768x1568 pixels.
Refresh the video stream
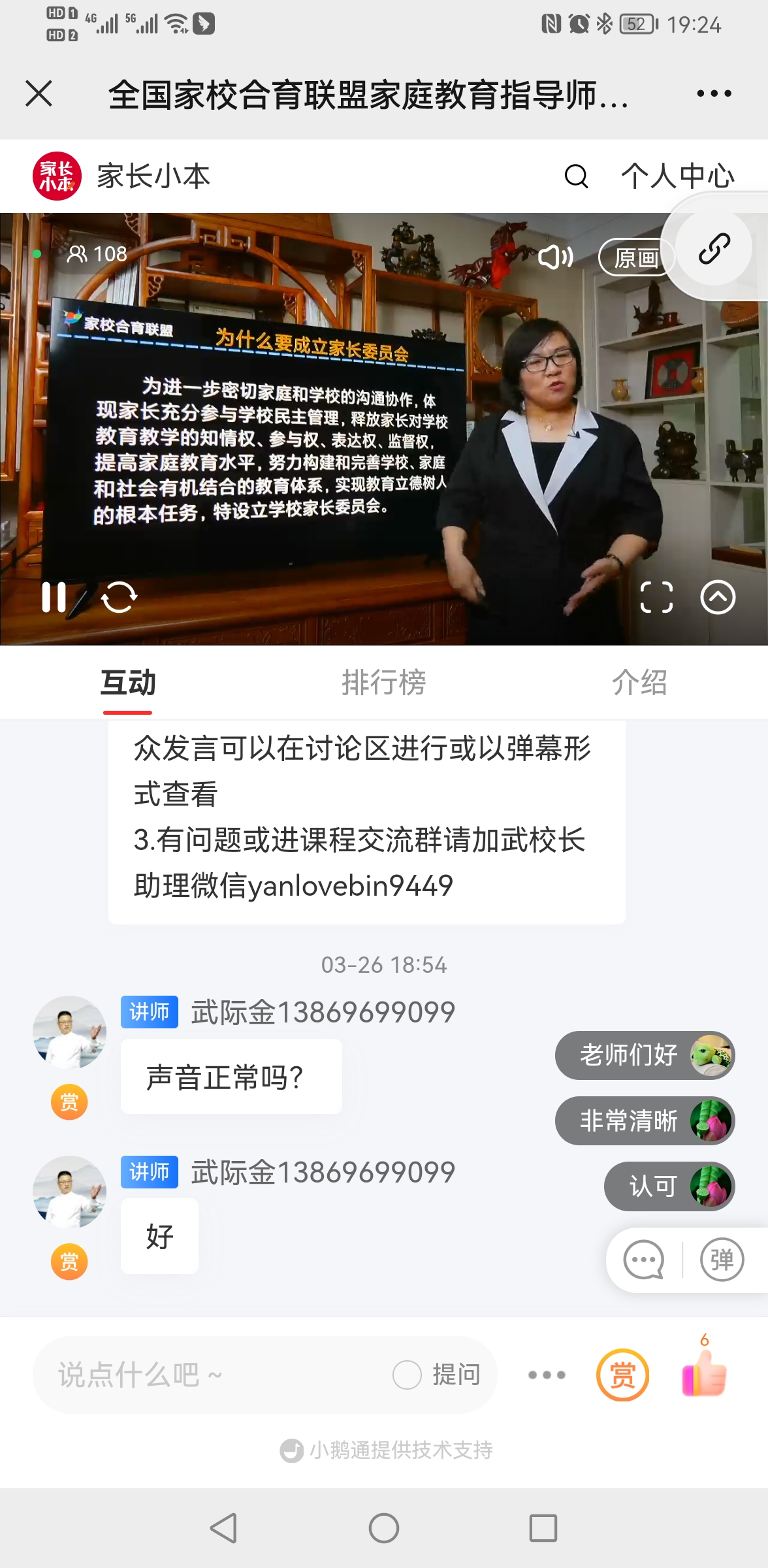(119, 597)
